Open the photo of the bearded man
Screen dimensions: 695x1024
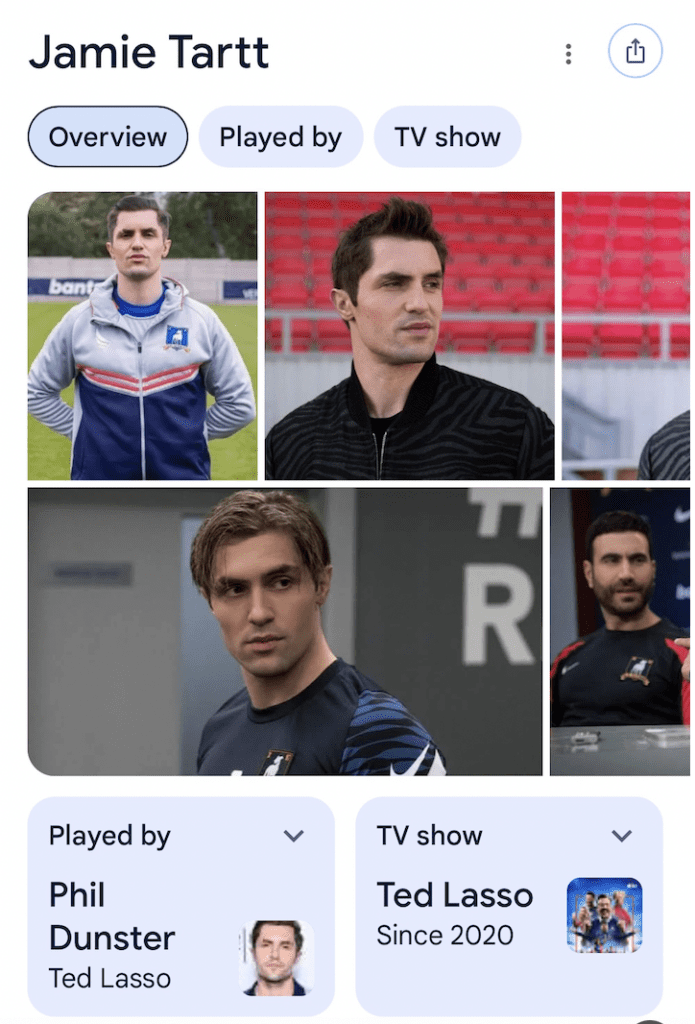click(x=619, y=632)
